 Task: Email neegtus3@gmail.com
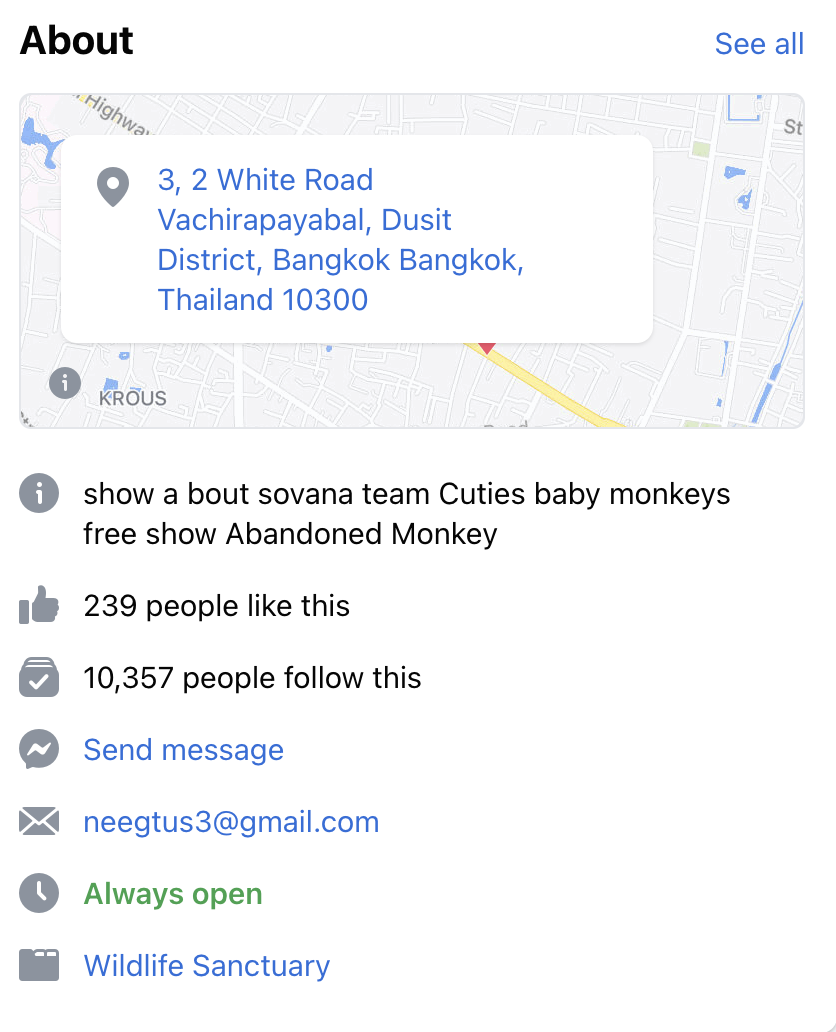click(x=231, y=822)
